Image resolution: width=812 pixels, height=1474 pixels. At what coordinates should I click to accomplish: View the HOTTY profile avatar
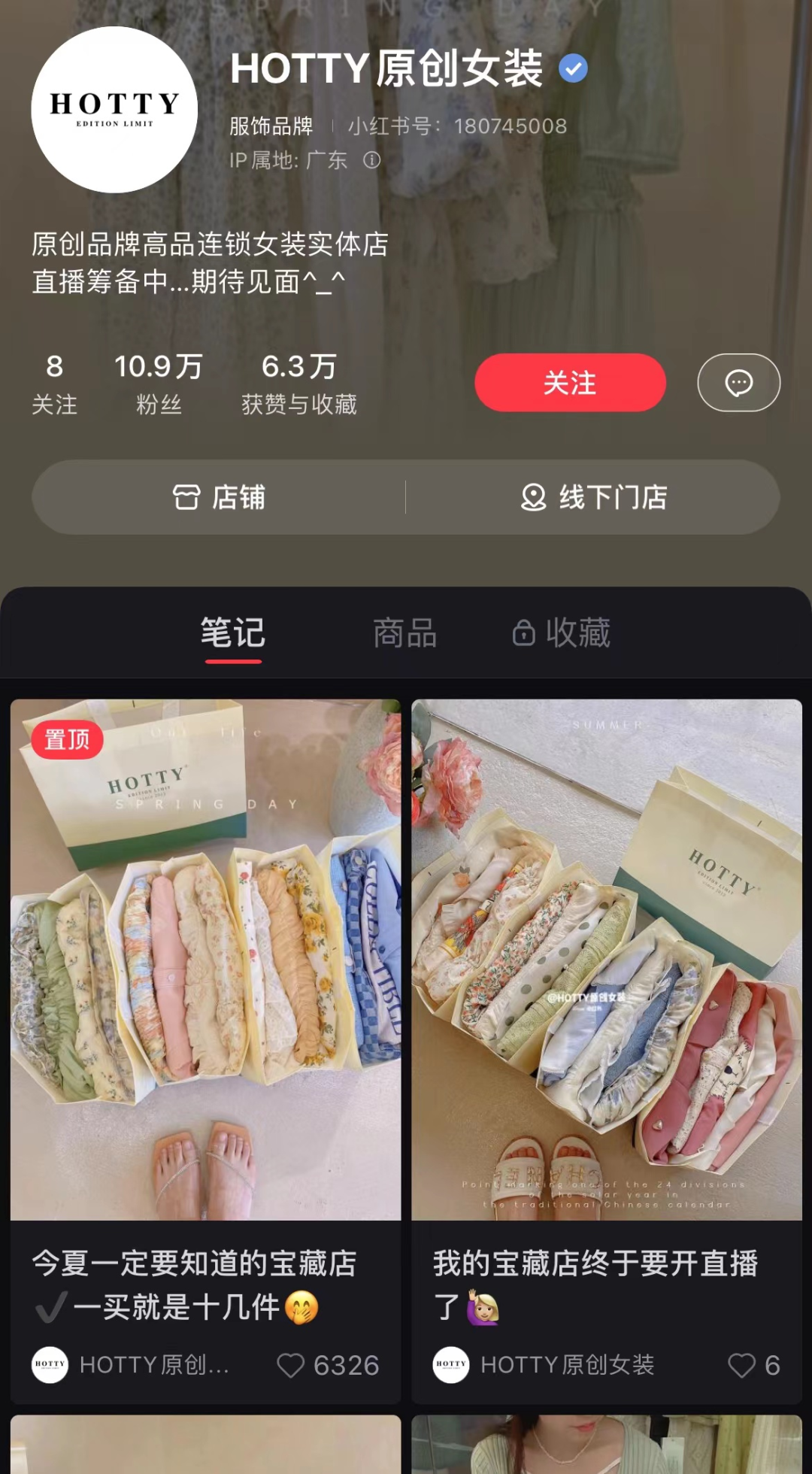114,110
